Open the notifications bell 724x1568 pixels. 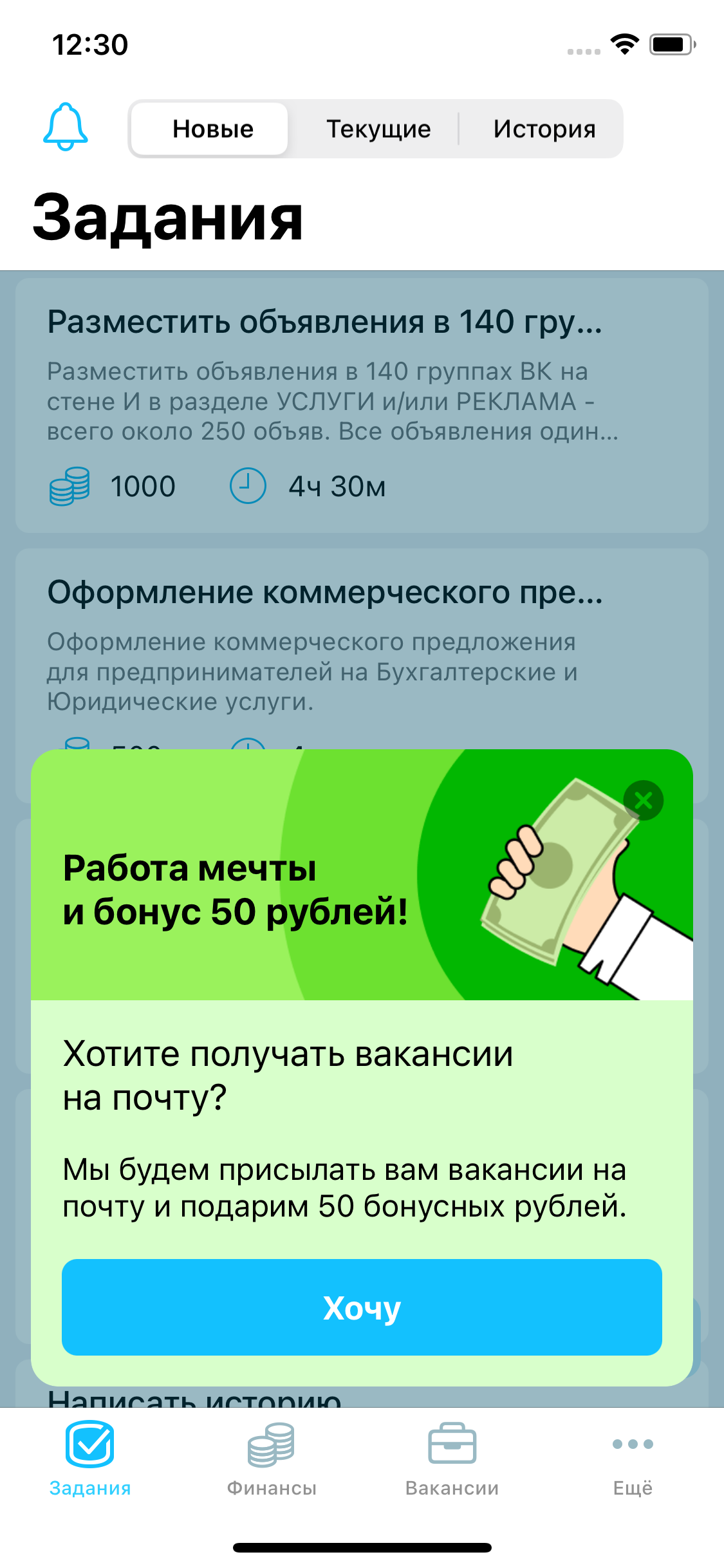click(x=65, y=127)
